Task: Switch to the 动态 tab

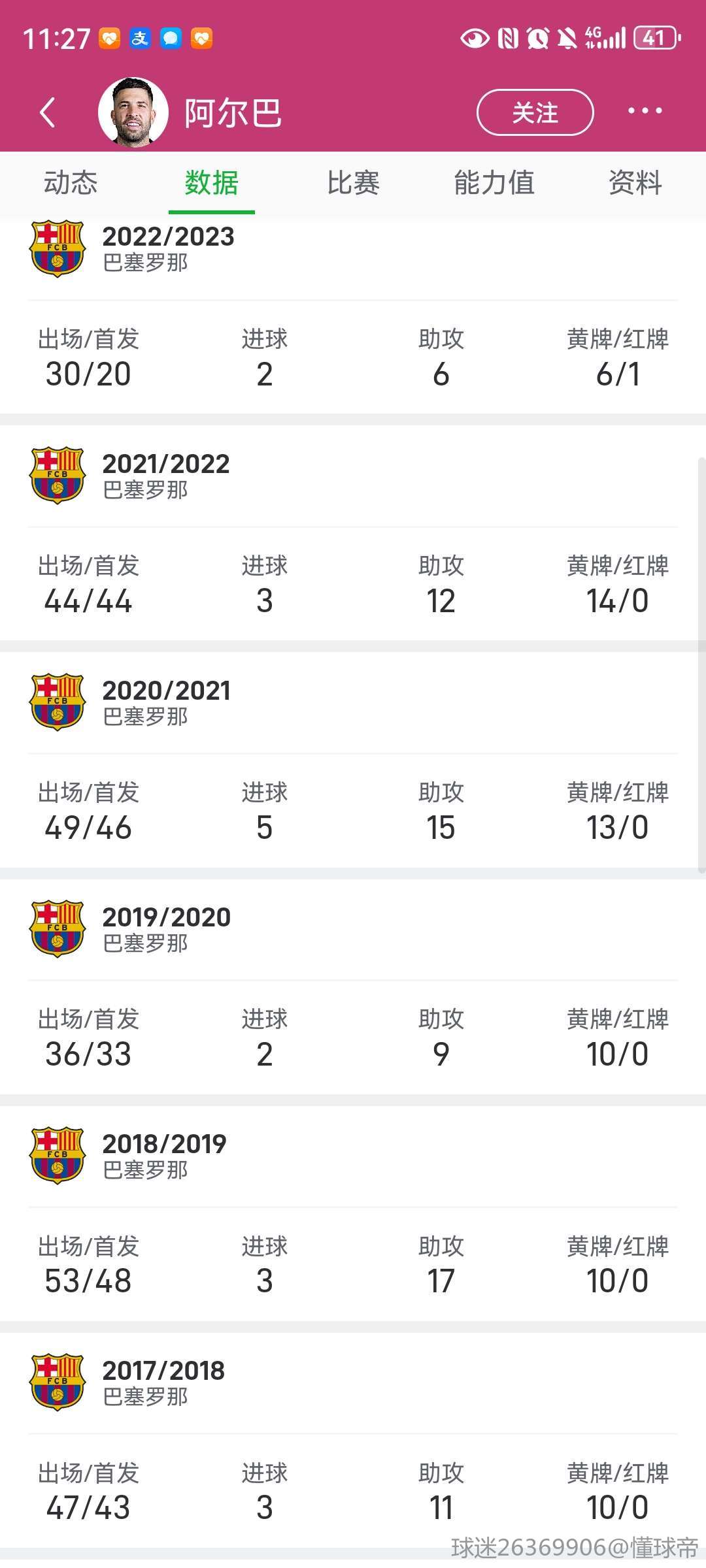Action: click(71, 183)
